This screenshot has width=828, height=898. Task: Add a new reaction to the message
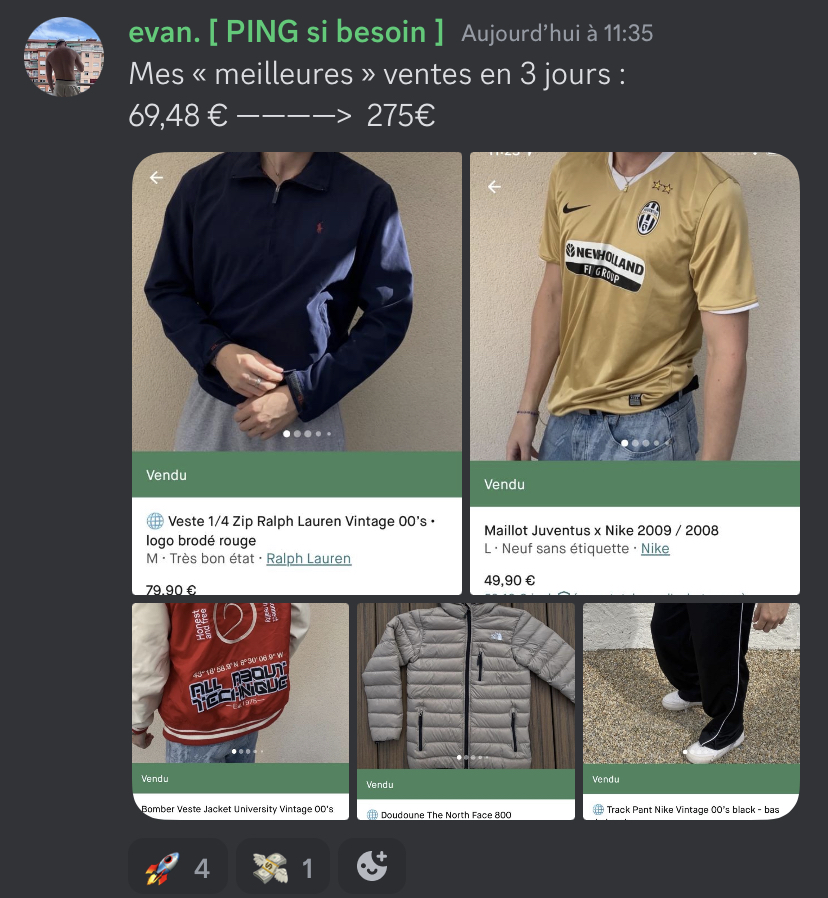[372, 866]
